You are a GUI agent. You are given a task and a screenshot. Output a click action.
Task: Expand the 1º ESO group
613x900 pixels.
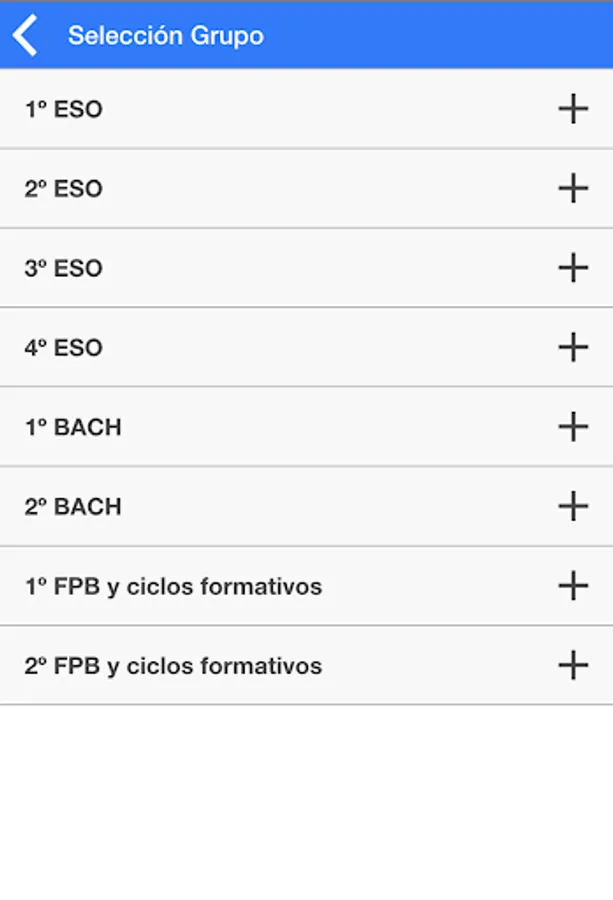pyautogui.click(x=572, y=109)
